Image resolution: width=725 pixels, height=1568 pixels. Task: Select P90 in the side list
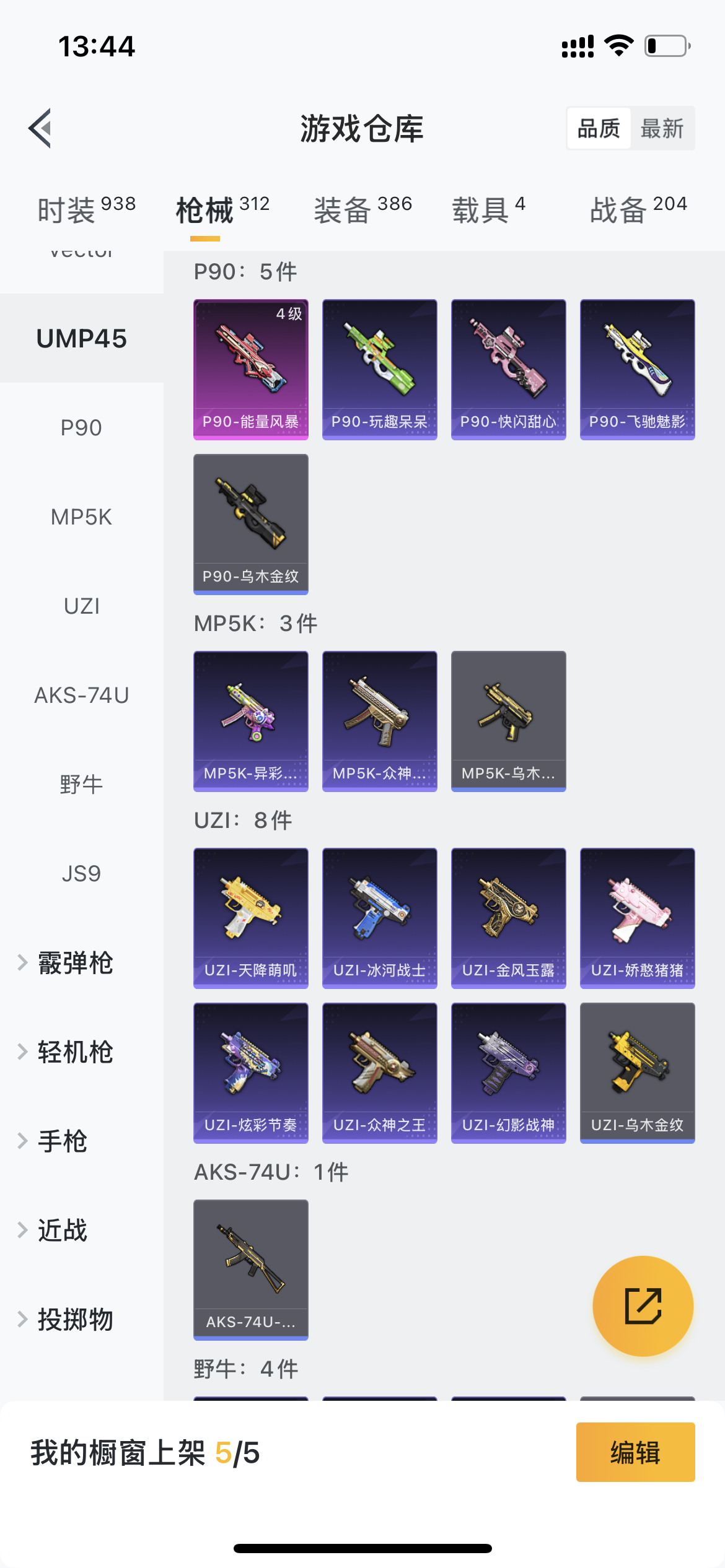click(x=81, y=428)
